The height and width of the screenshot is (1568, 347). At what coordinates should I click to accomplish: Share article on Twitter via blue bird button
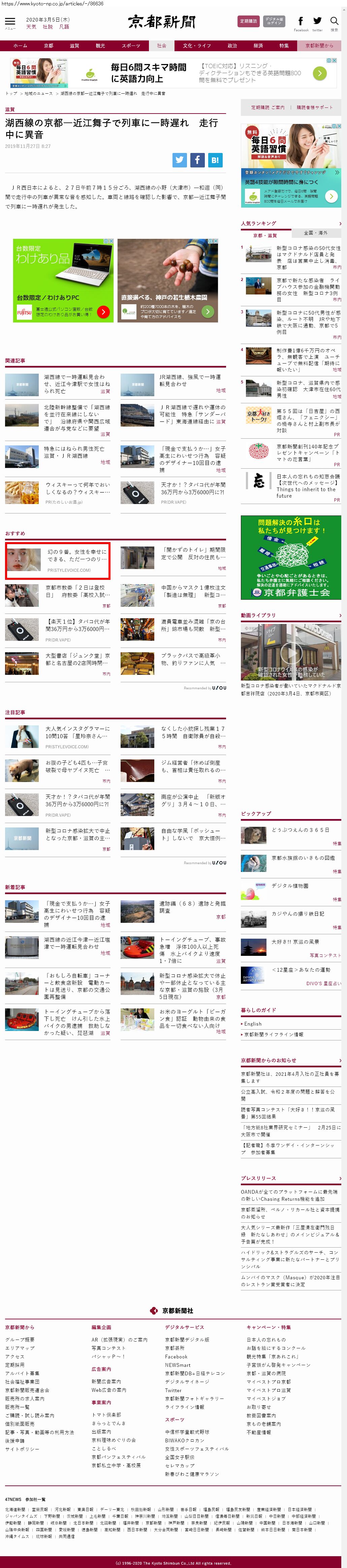180,160
